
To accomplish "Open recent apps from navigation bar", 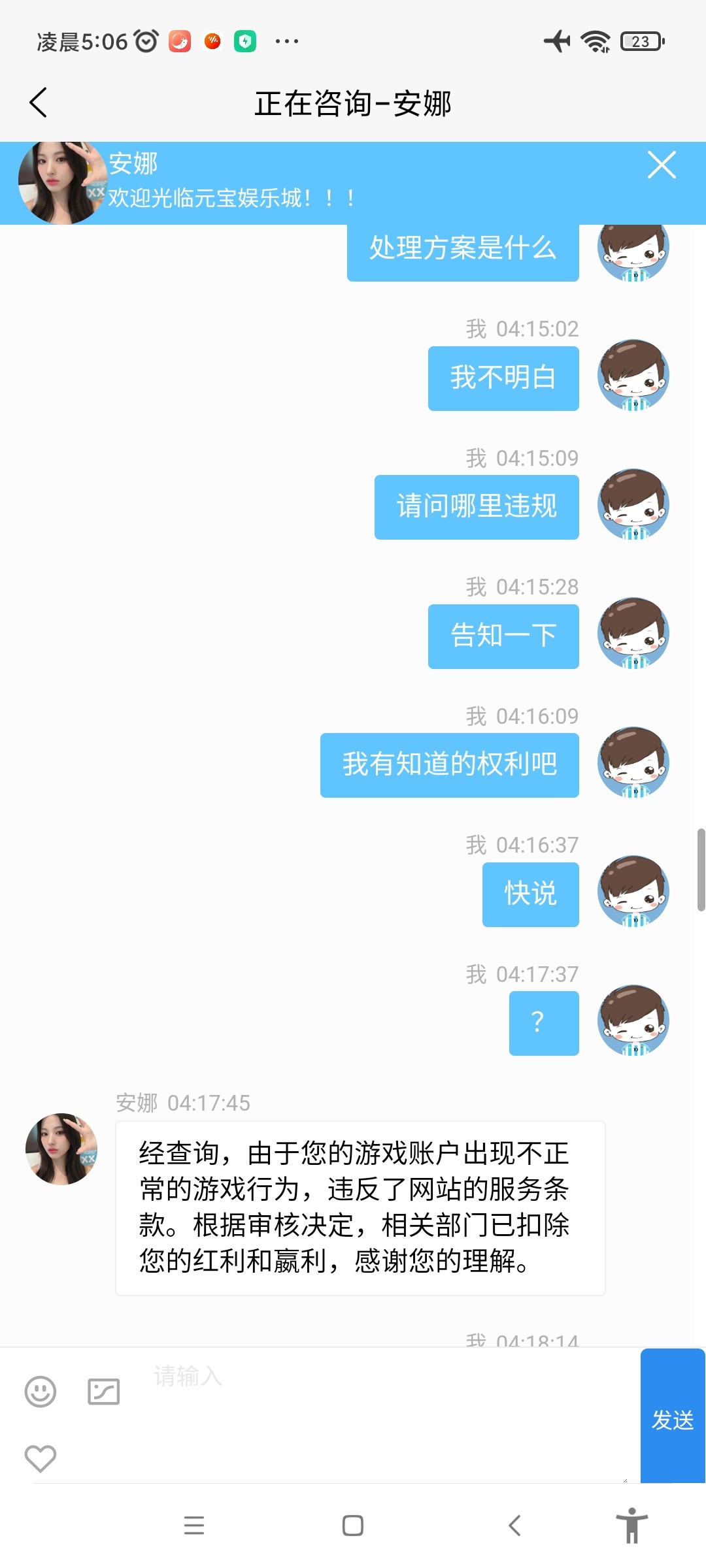I will (x=194, y=1526).
